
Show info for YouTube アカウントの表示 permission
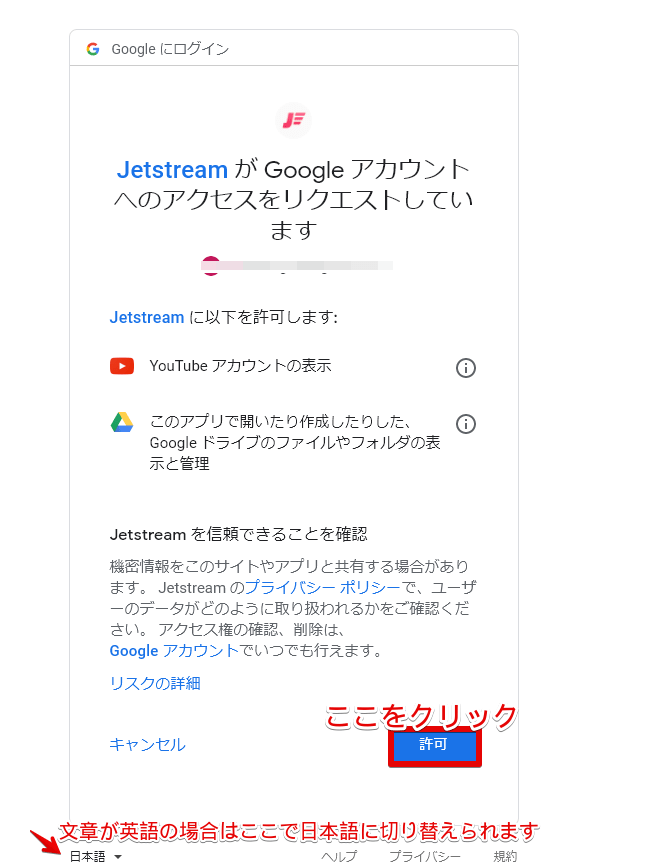(x=465, y=368)
